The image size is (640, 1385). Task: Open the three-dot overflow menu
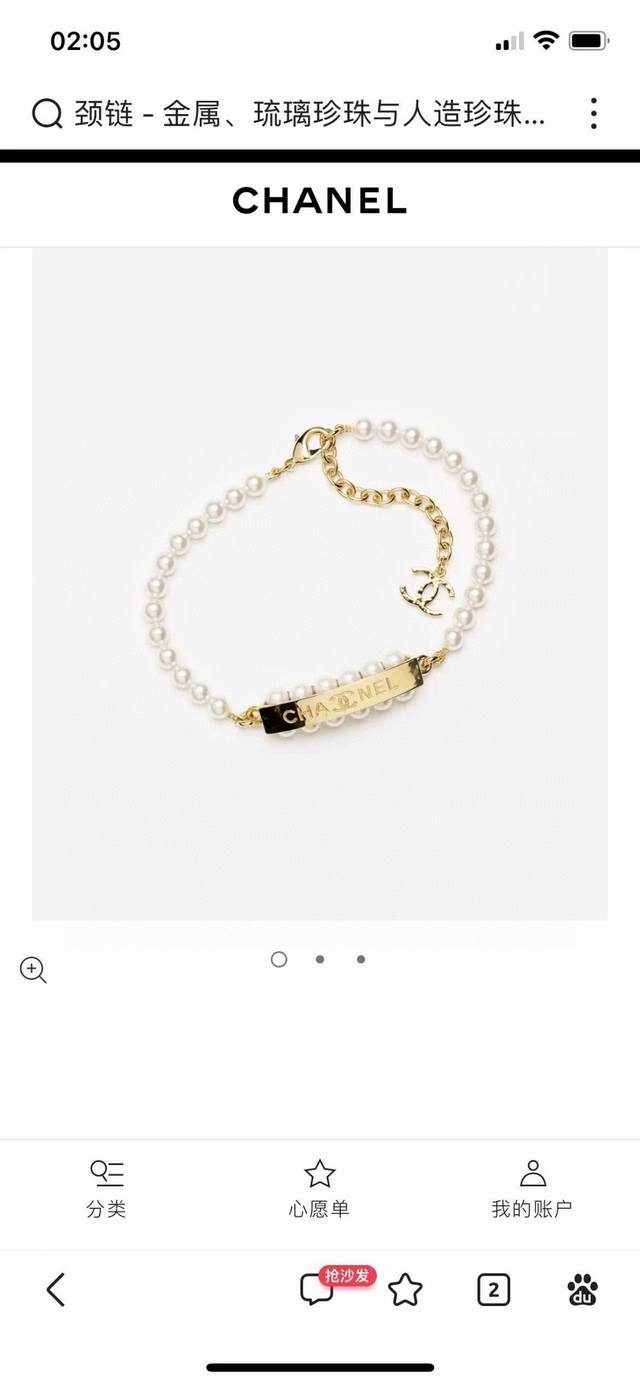593,114
